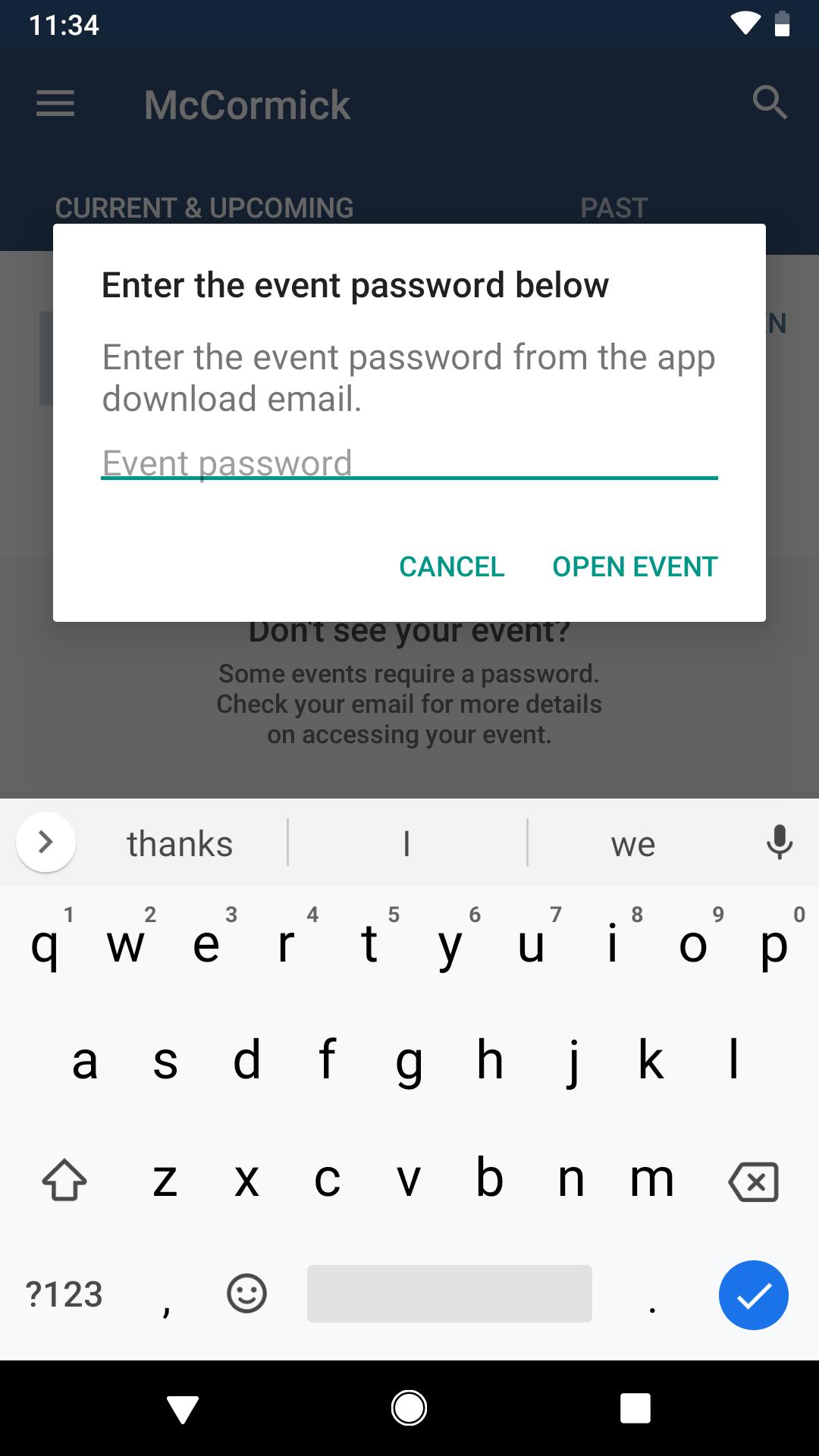Screen dimensions: 819x1456
Task: Select the 'thanks' word suggestion
Action: click(180, 844)
